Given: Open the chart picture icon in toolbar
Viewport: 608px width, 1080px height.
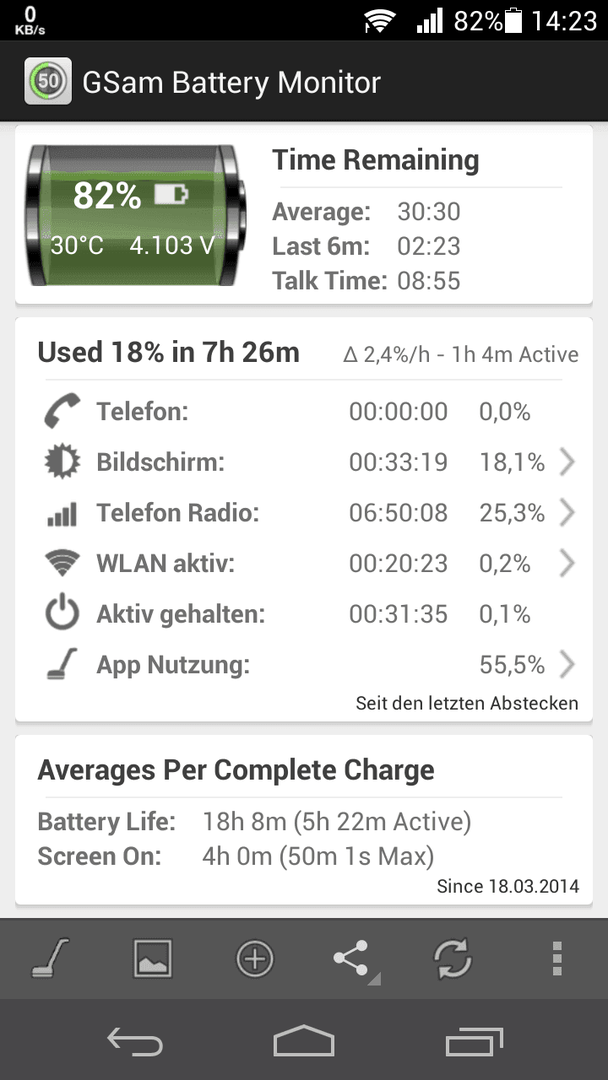Looking at the screenshot, I should tap(153, 958).
